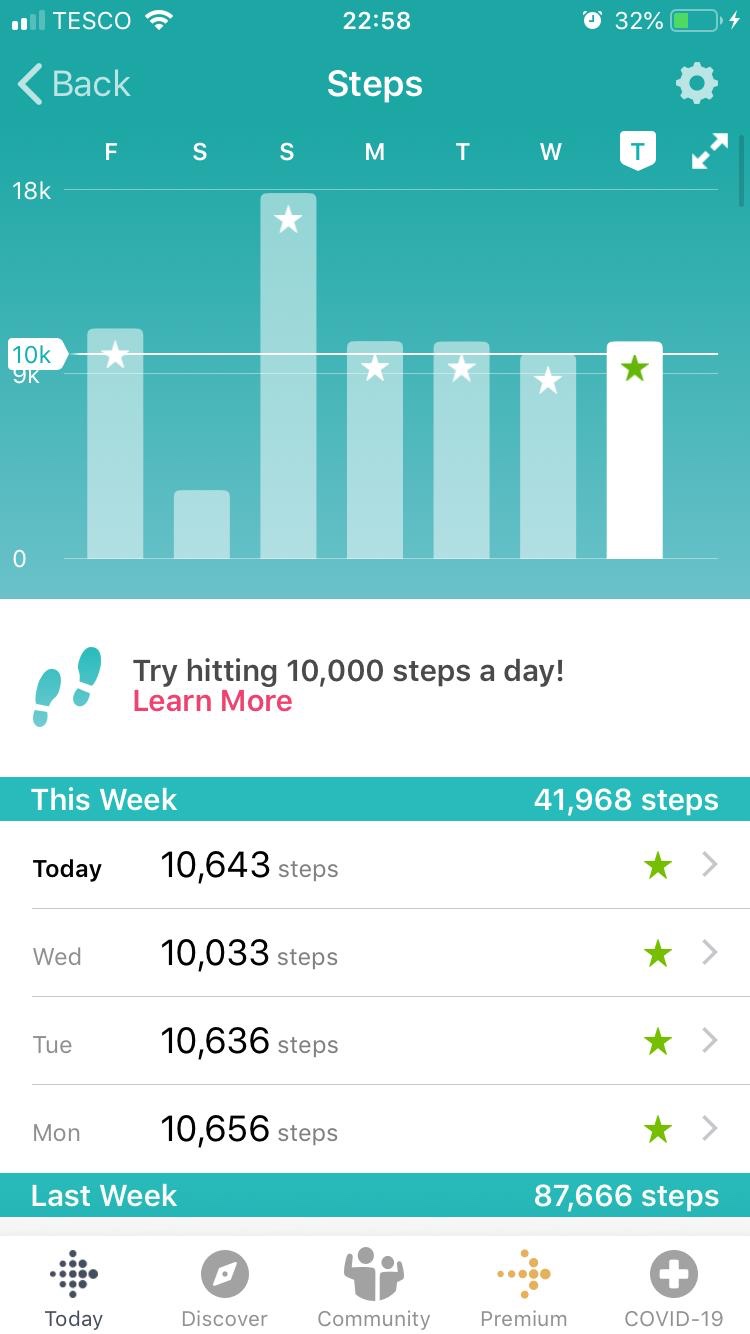Open the steps settings gear

pyautogui.click(x=697, y=84)
